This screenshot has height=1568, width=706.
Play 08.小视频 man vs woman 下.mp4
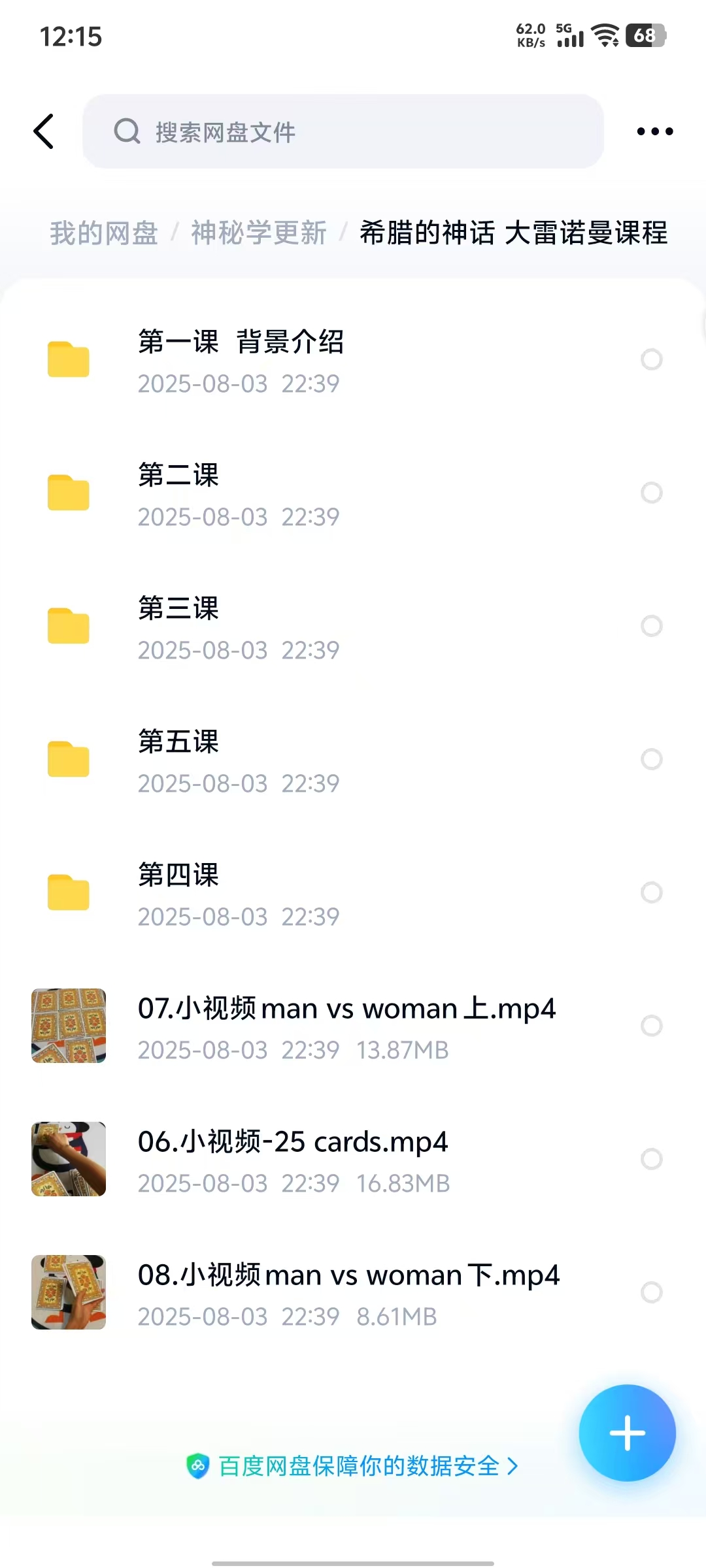click(x=348, y=1292)
